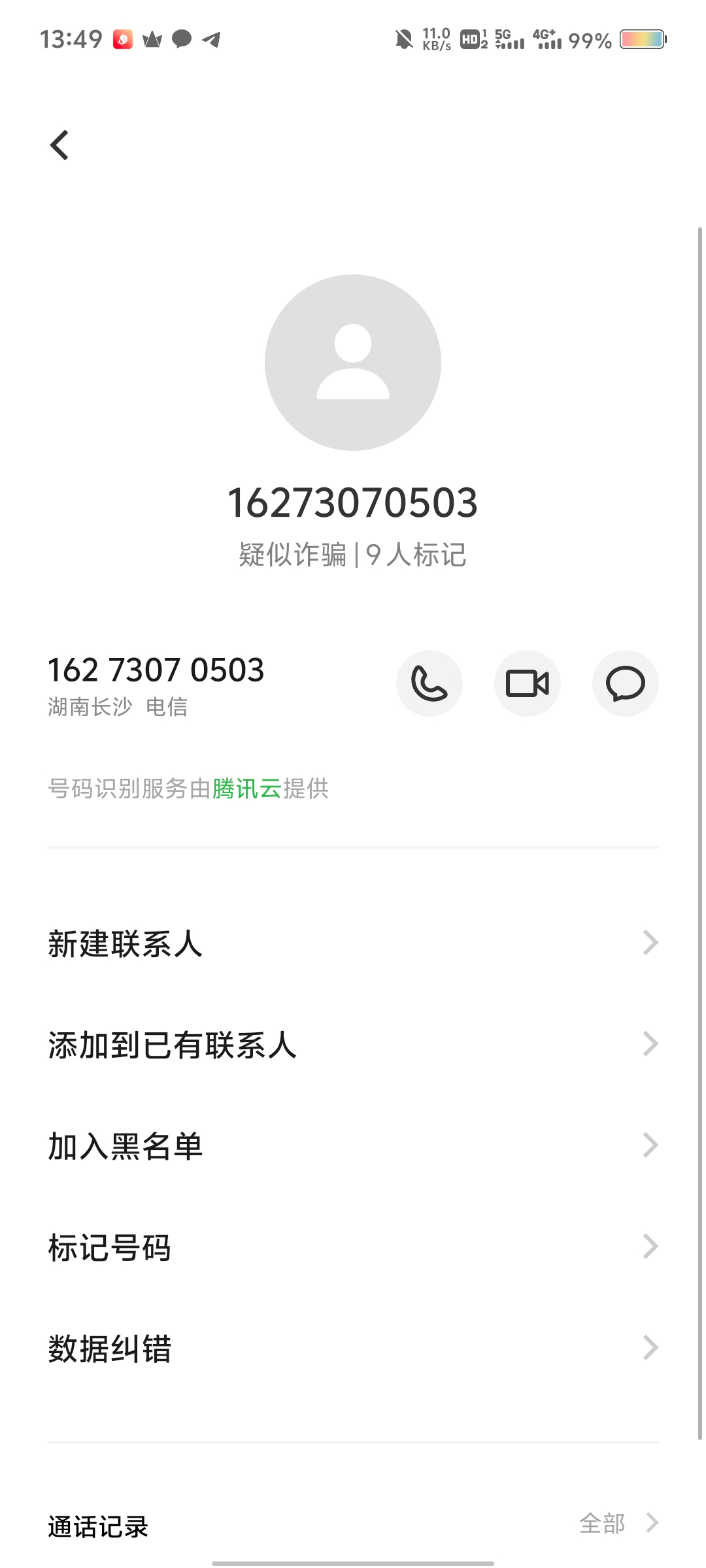Select 添加到已有联系人
Screen dimensions: 706x1568
click(353, 1045)
